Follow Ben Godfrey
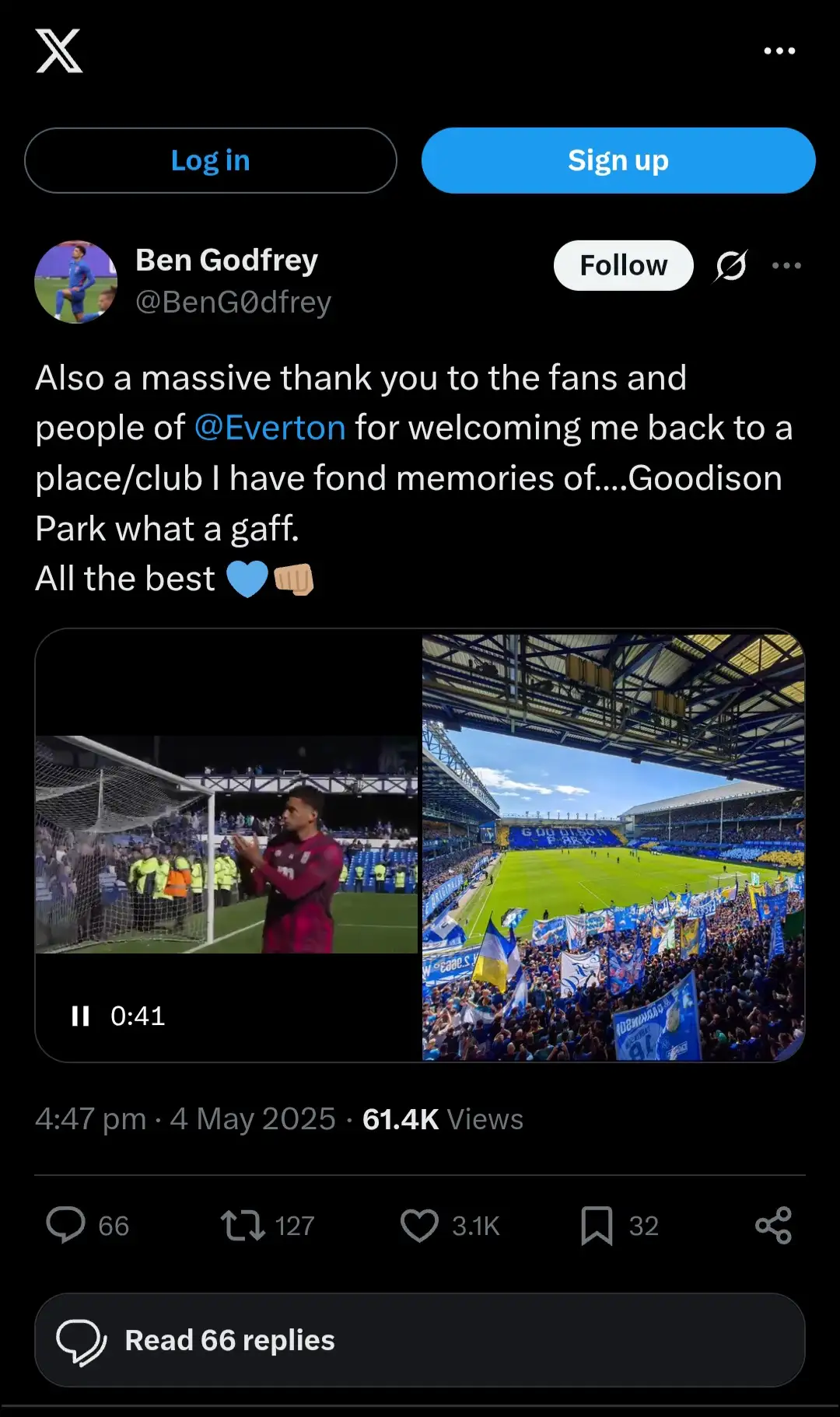 623,266
